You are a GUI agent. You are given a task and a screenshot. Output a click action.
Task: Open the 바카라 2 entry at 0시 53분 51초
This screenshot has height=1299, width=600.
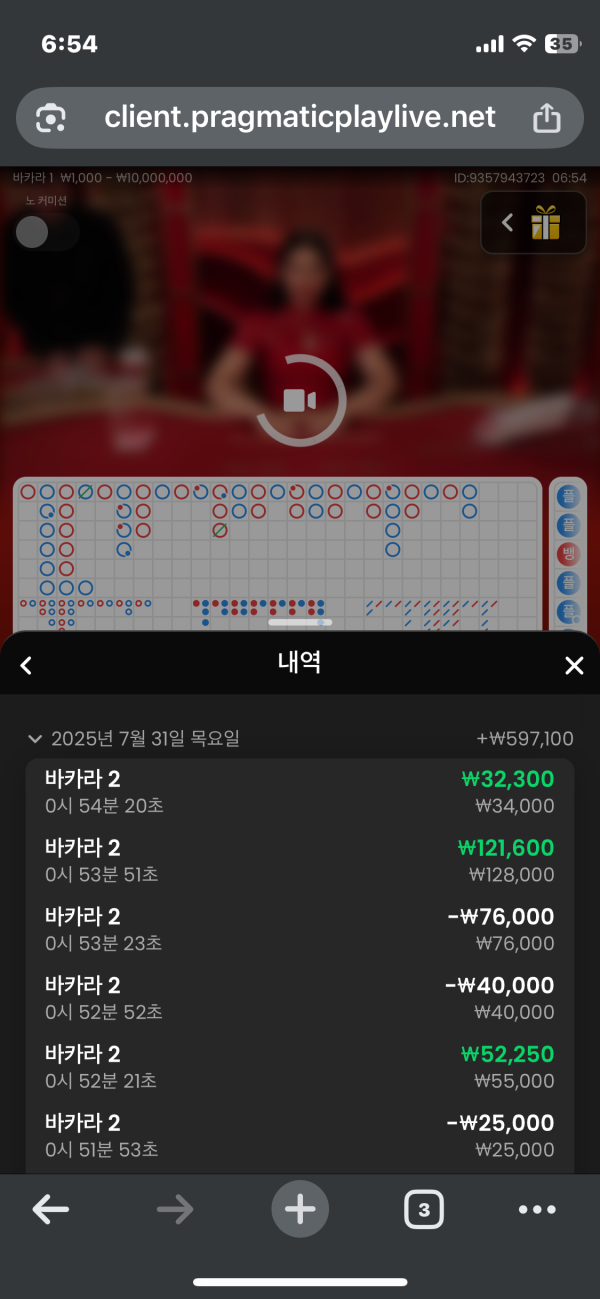click(x=300, y=861)
